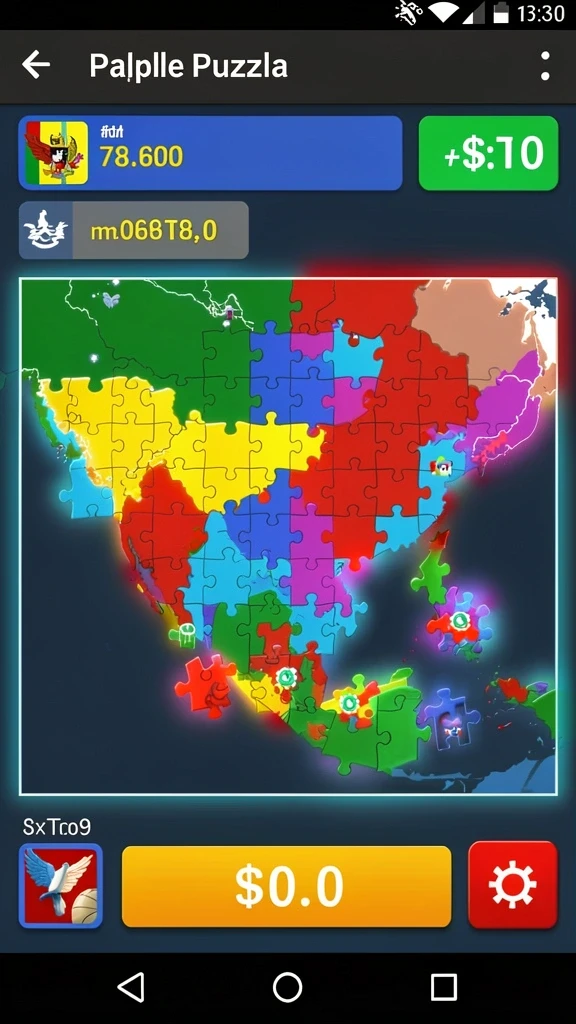The image size is (576, 1024).
Task: Go back using the app bar arrow
Action: 36,65
